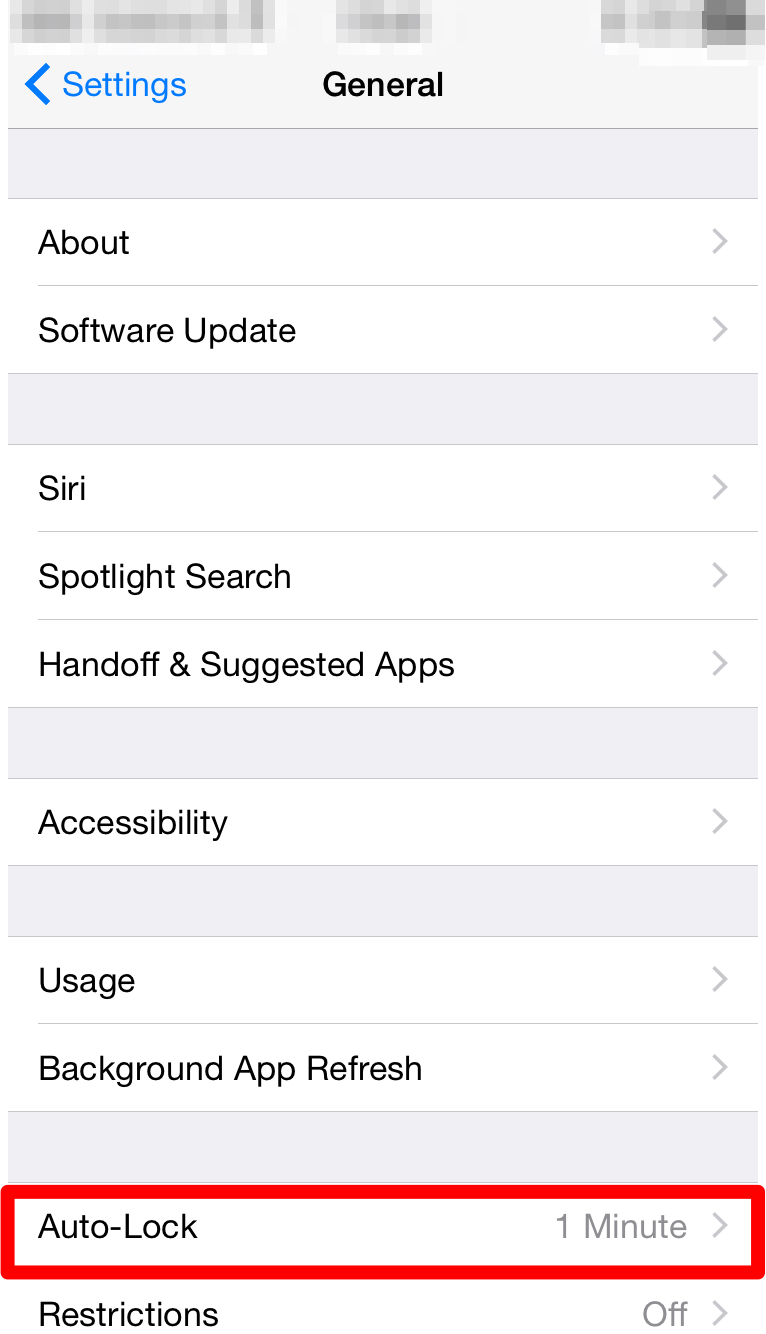Screen dimensions: 766x1334
Task: Open Spotlight Search settings
Action: 382,576
